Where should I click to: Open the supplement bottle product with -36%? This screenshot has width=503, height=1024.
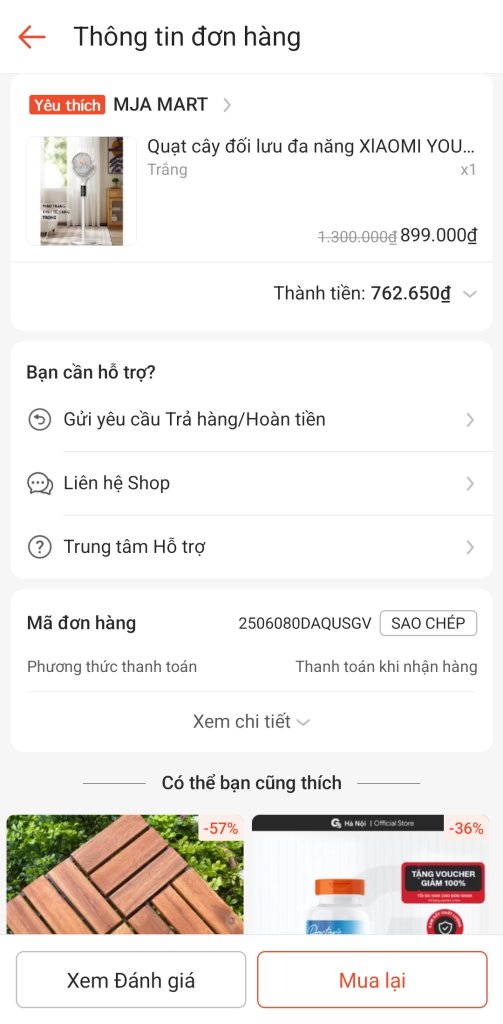tap(370, 874)
